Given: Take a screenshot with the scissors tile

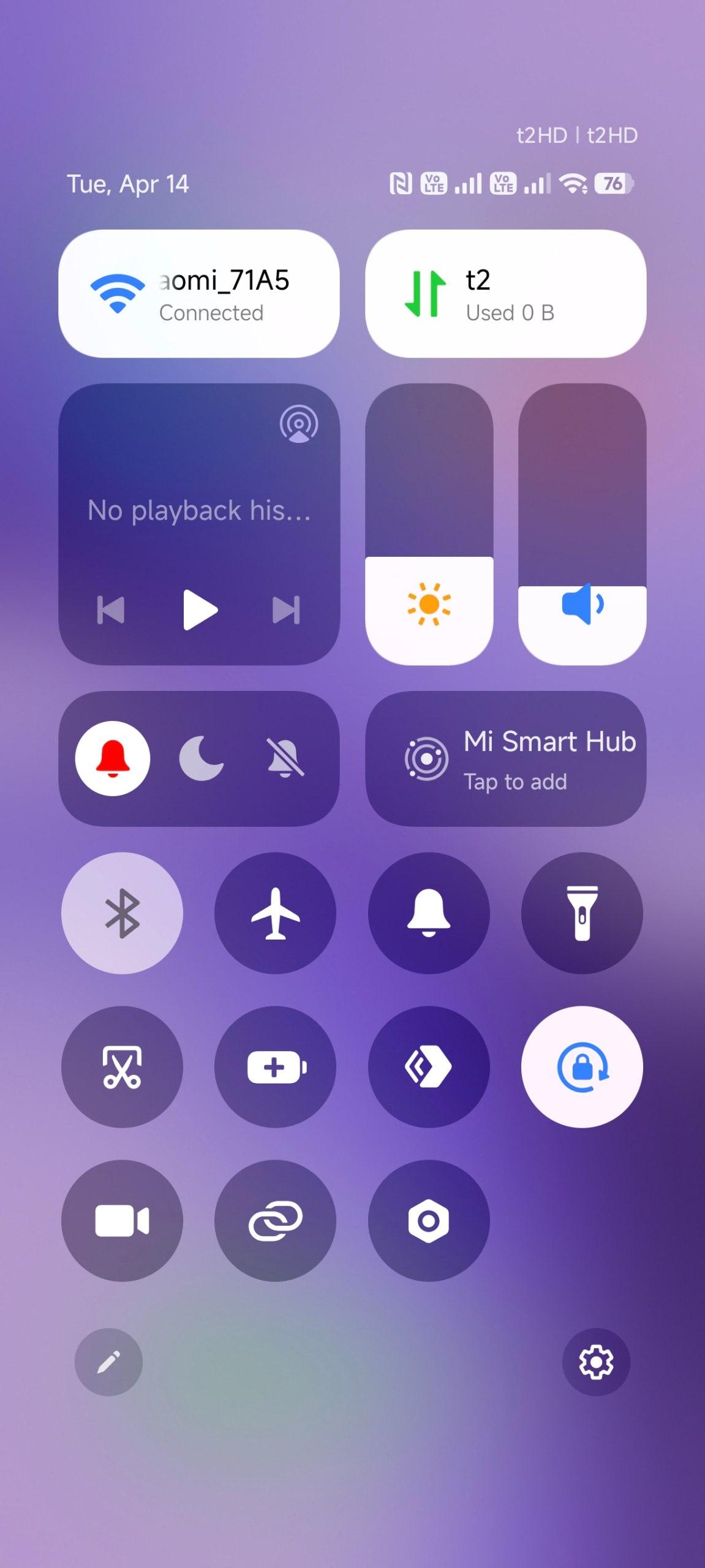Looking at the screenshot, I should coord(122,1067).
